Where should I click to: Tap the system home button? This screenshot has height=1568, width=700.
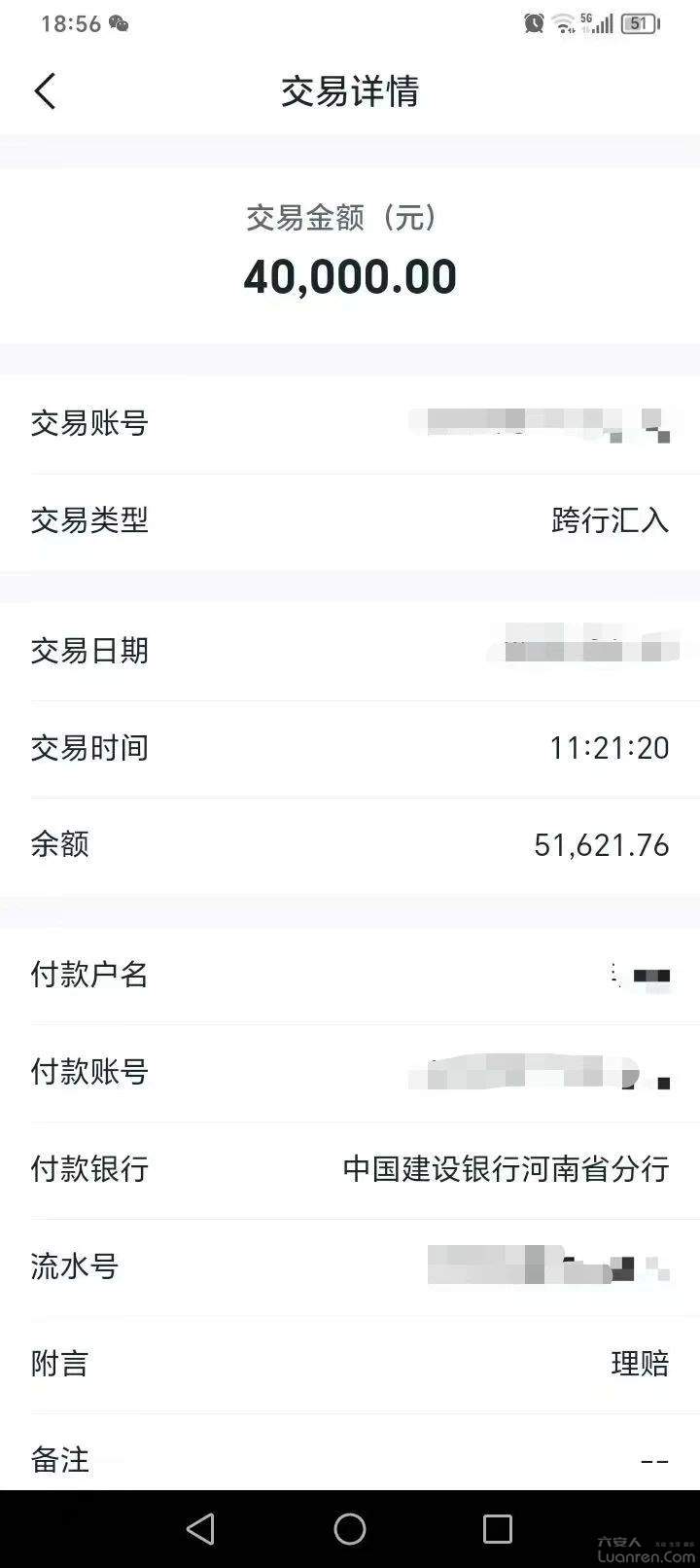point(350,1529)
